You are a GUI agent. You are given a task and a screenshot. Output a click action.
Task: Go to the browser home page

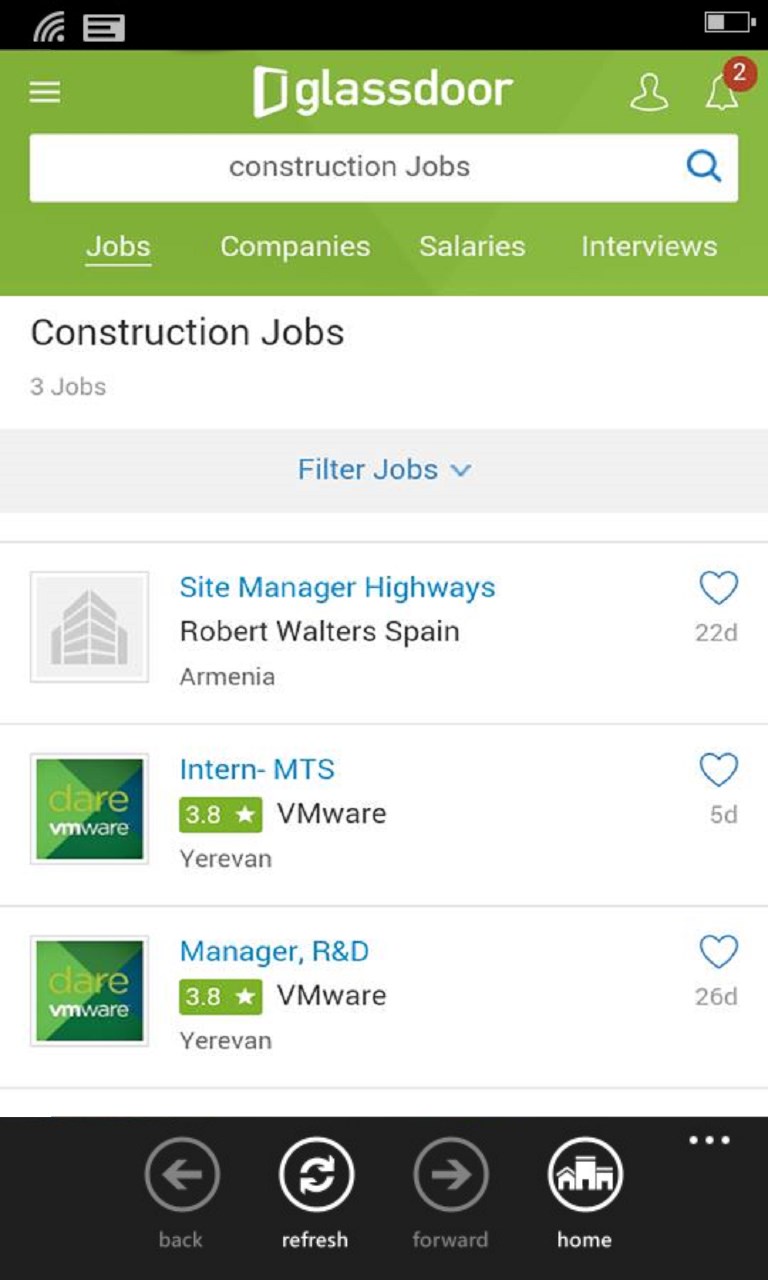point(585,1176)
